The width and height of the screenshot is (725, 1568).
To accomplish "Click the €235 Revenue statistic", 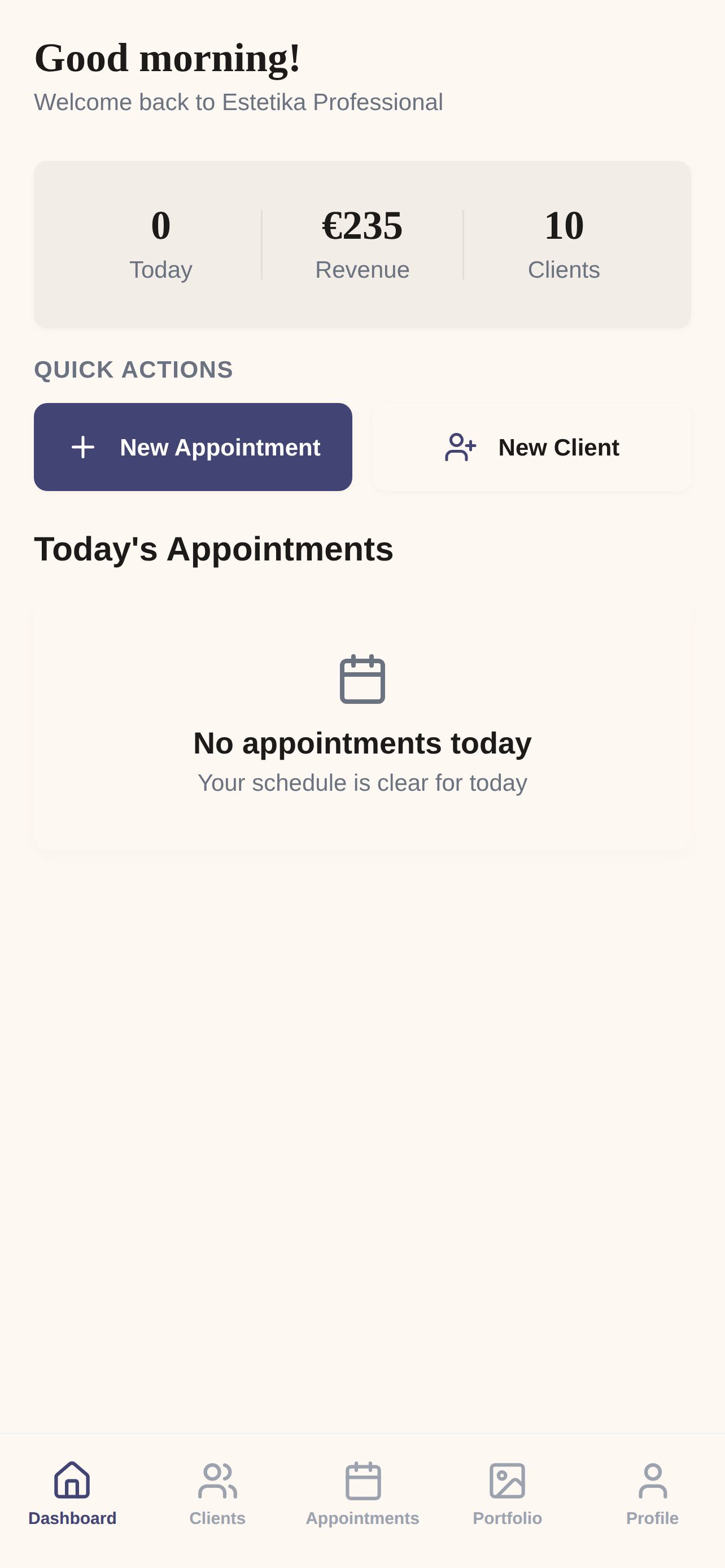I will (x=362, y=242).
